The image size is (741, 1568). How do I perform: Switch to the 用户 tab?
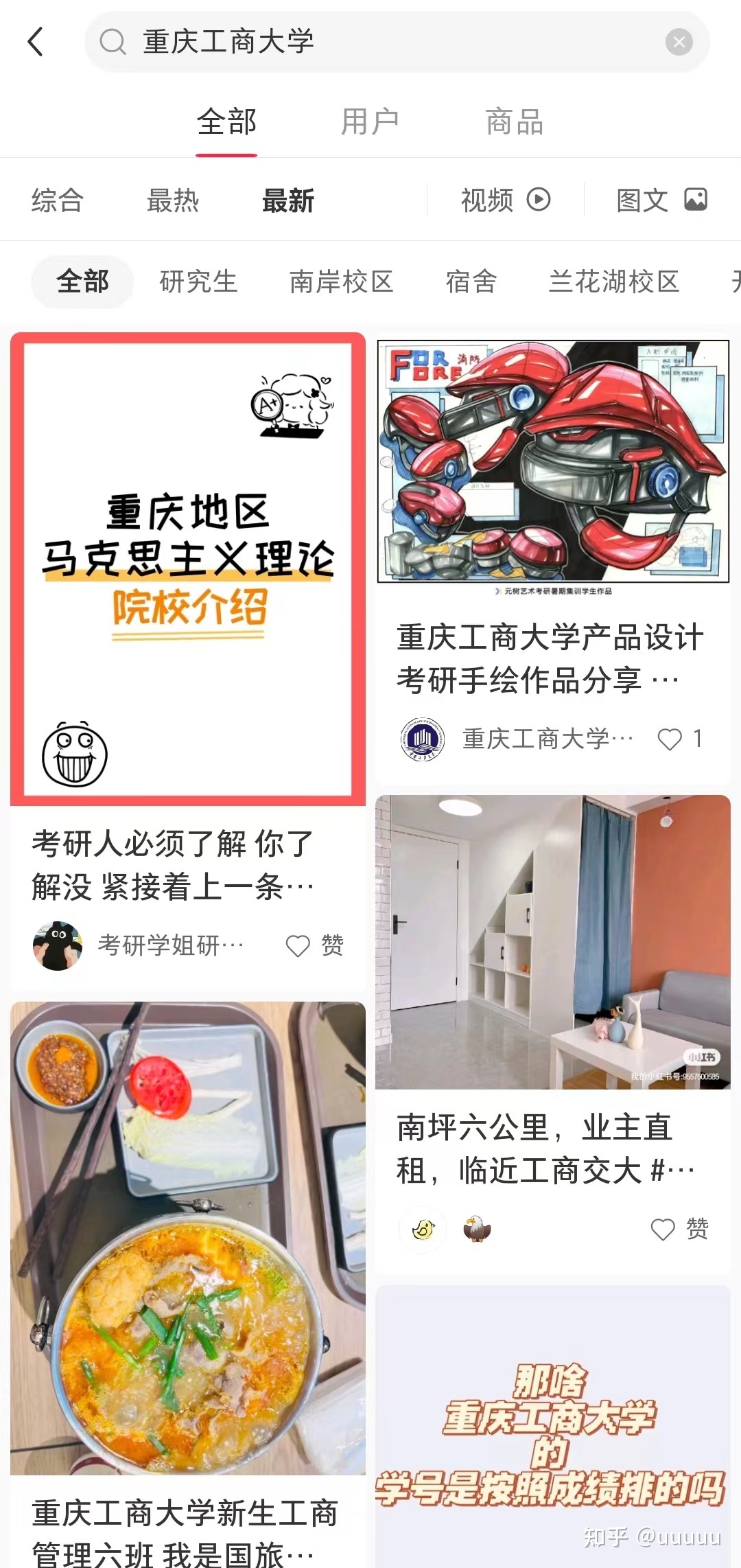pos(370,121)
